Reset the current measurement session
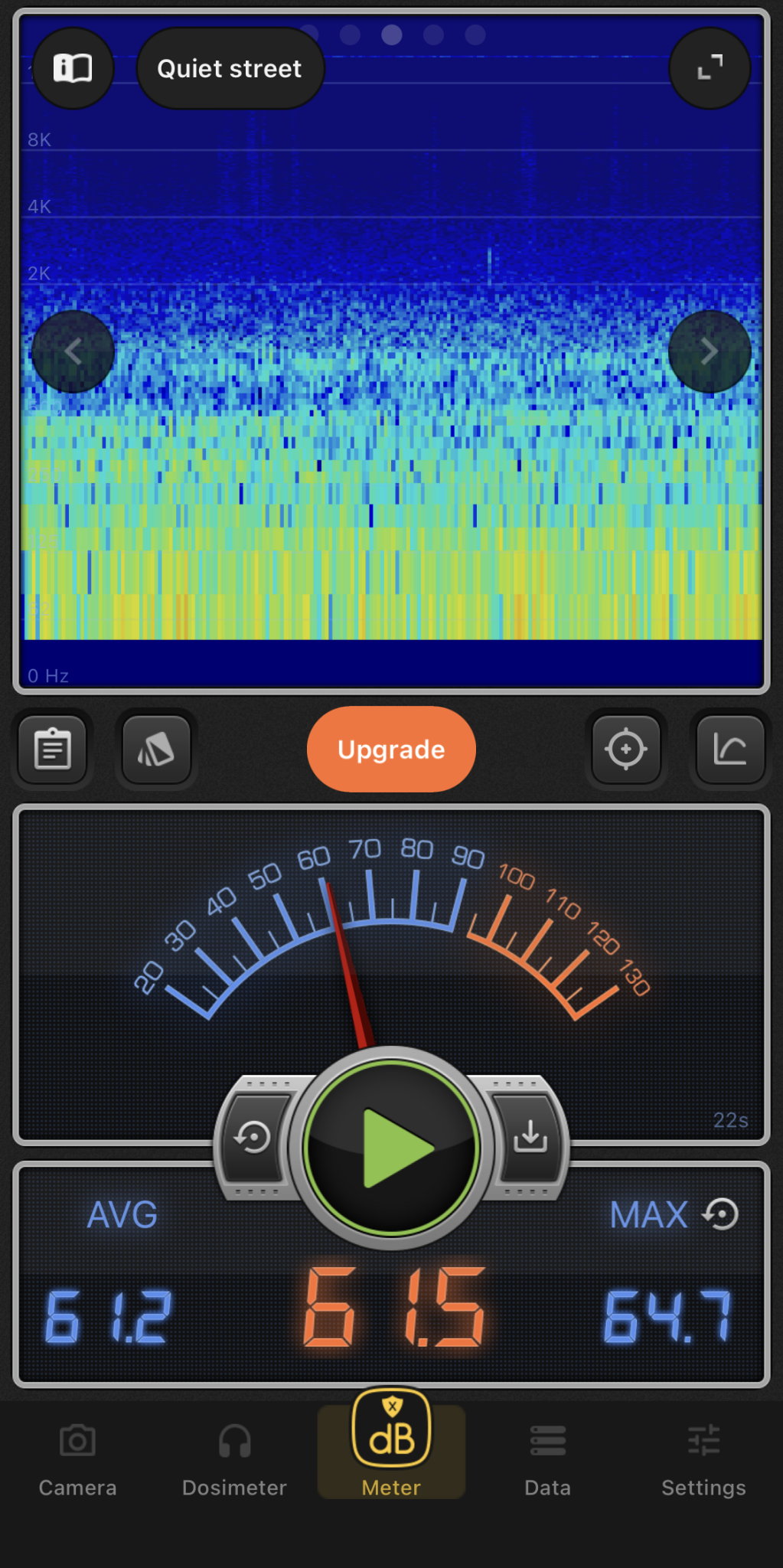Screen dimensions: 783x1568 click(253, 1137)
